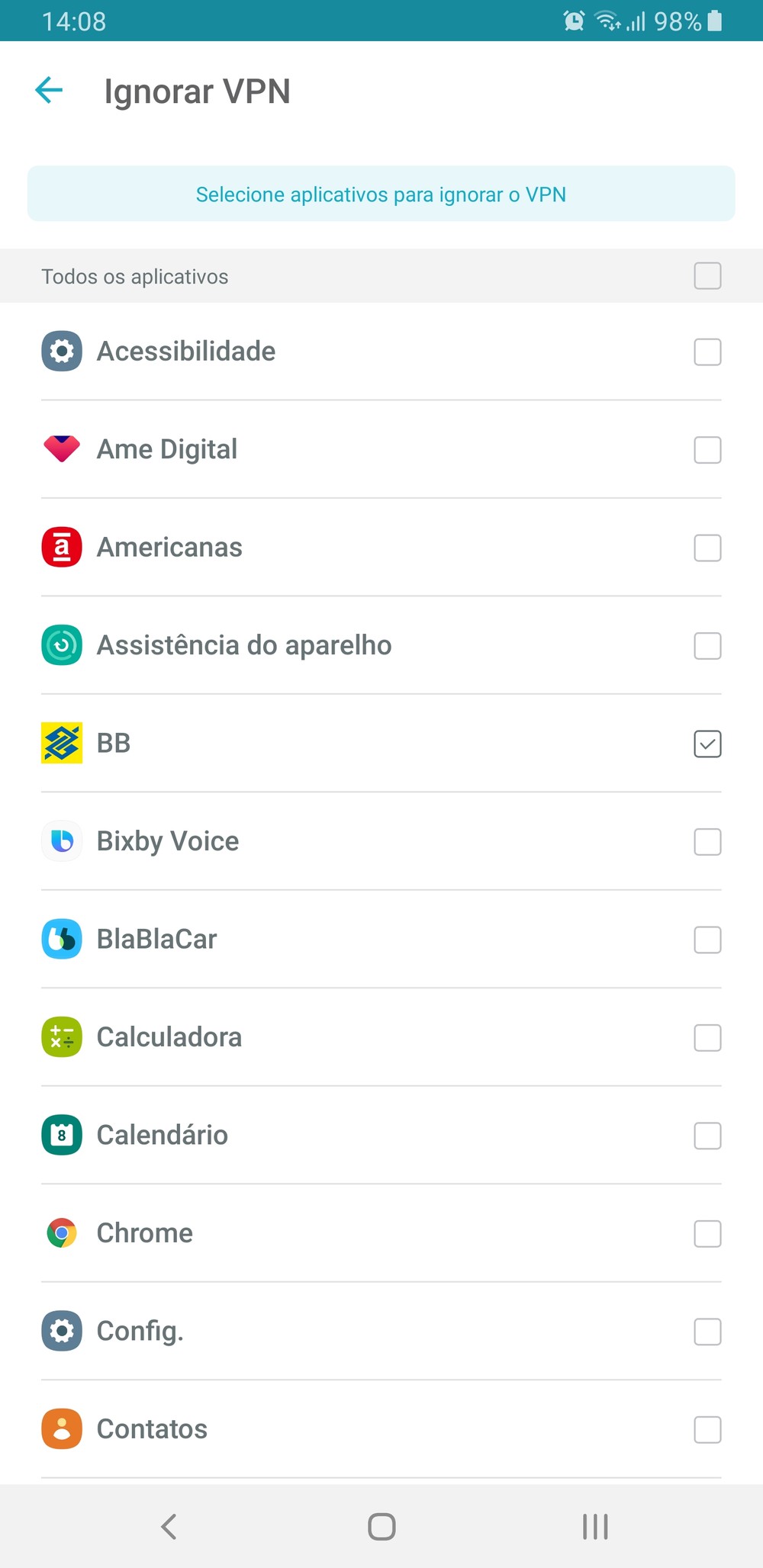
Task: Go back from Ignorar VPN screen
Action: pyautogui.click(x=49, y=91)
